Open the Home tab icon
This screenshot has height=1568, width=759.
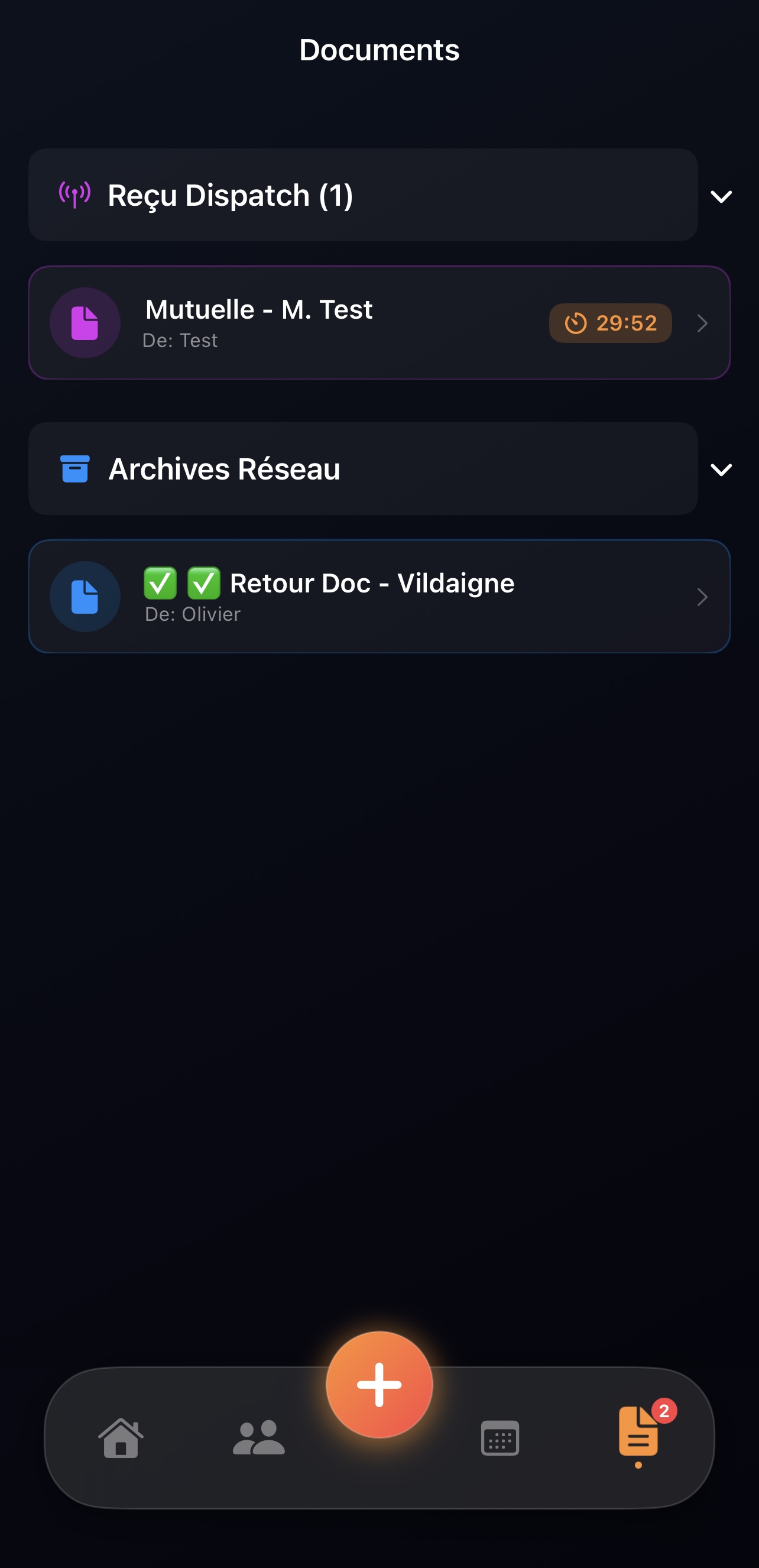click(121, 1439)
